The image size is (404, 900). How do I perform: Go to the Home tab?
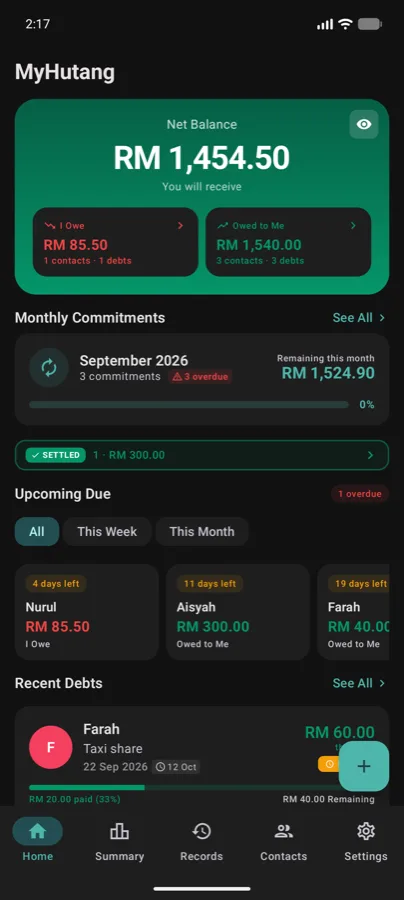(x=37, y=840)
